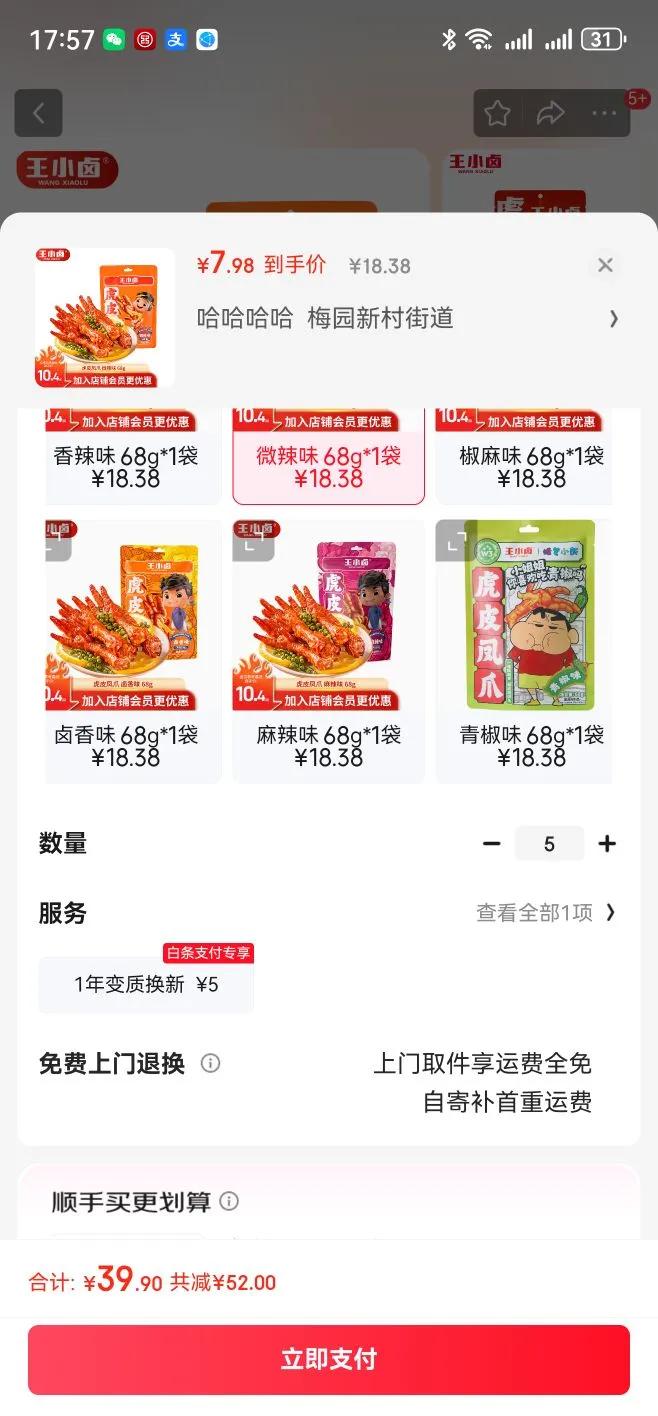Enlarge the 青椒味 product image
Screen dimensions: 658x1416
pyautogui.click(x=456, y=541)
